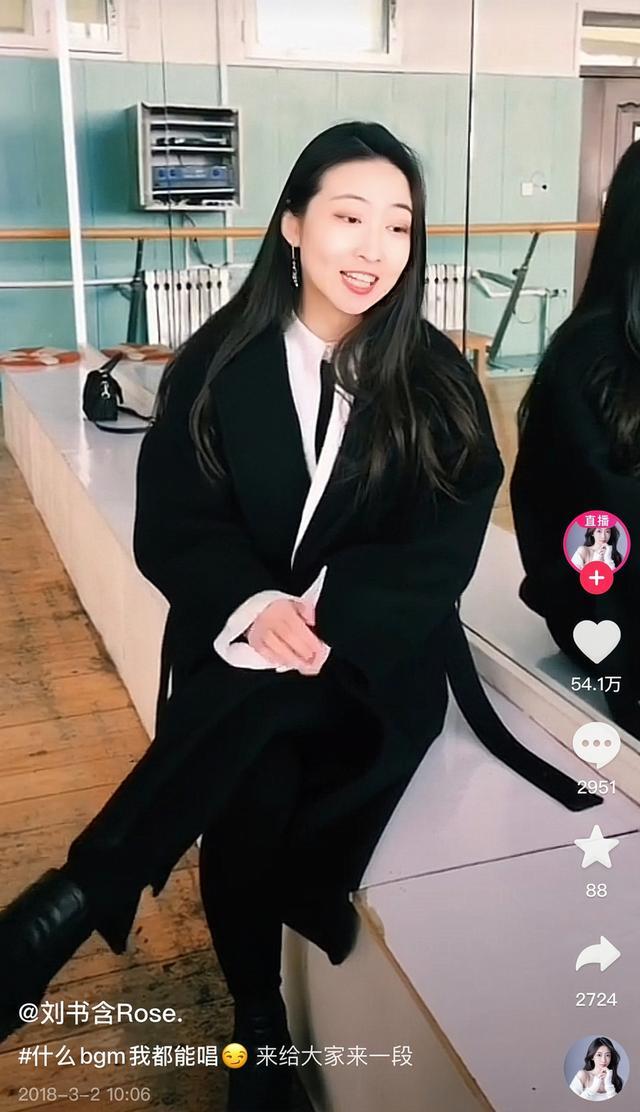Open the comments bubble
The width and height of the screenshot is (640, 1112).
point(596,745)
